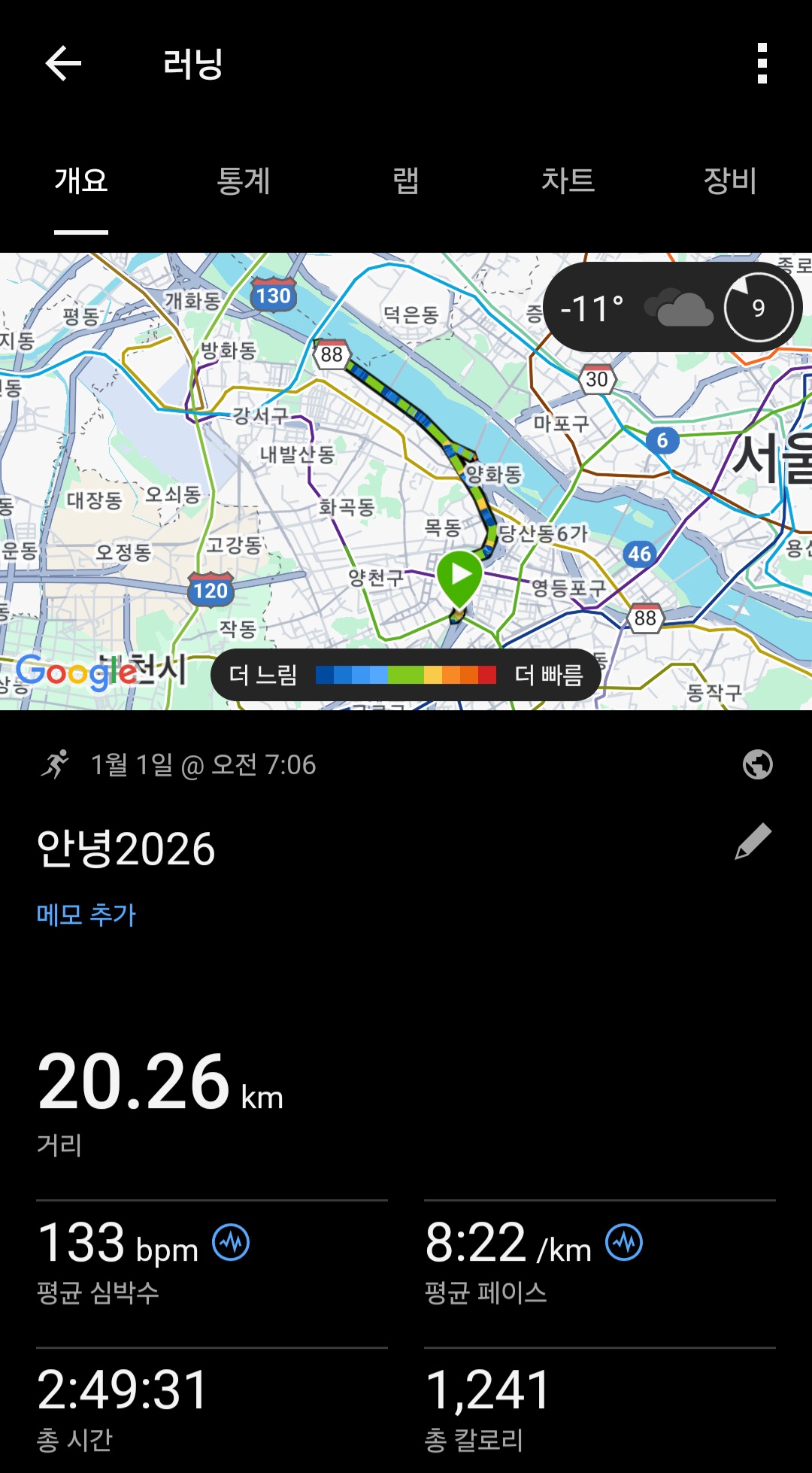The image size is (812, 1473).
Task: Open the 장비 tab
Action: (728, 181)
